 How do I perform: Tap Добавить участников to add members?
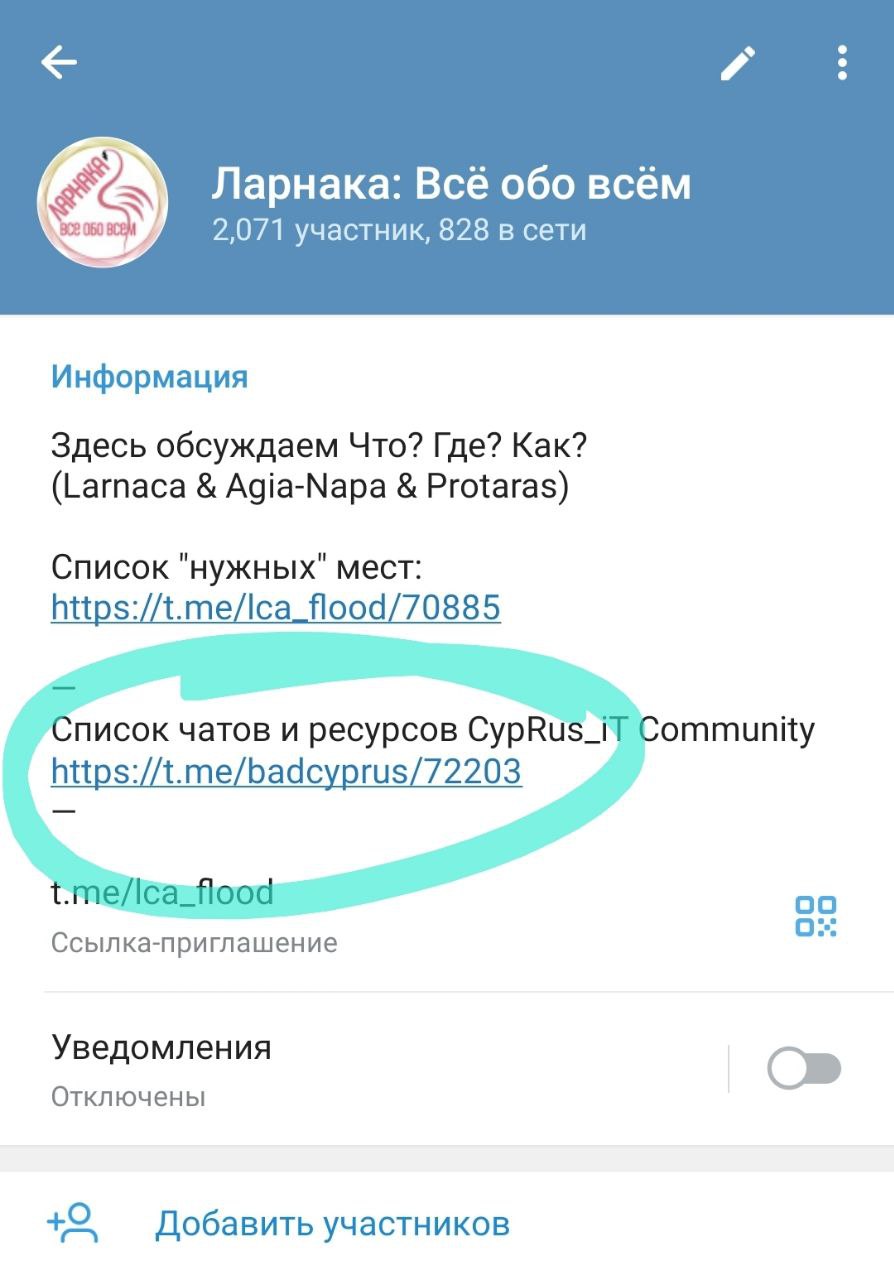point(332,1223)
